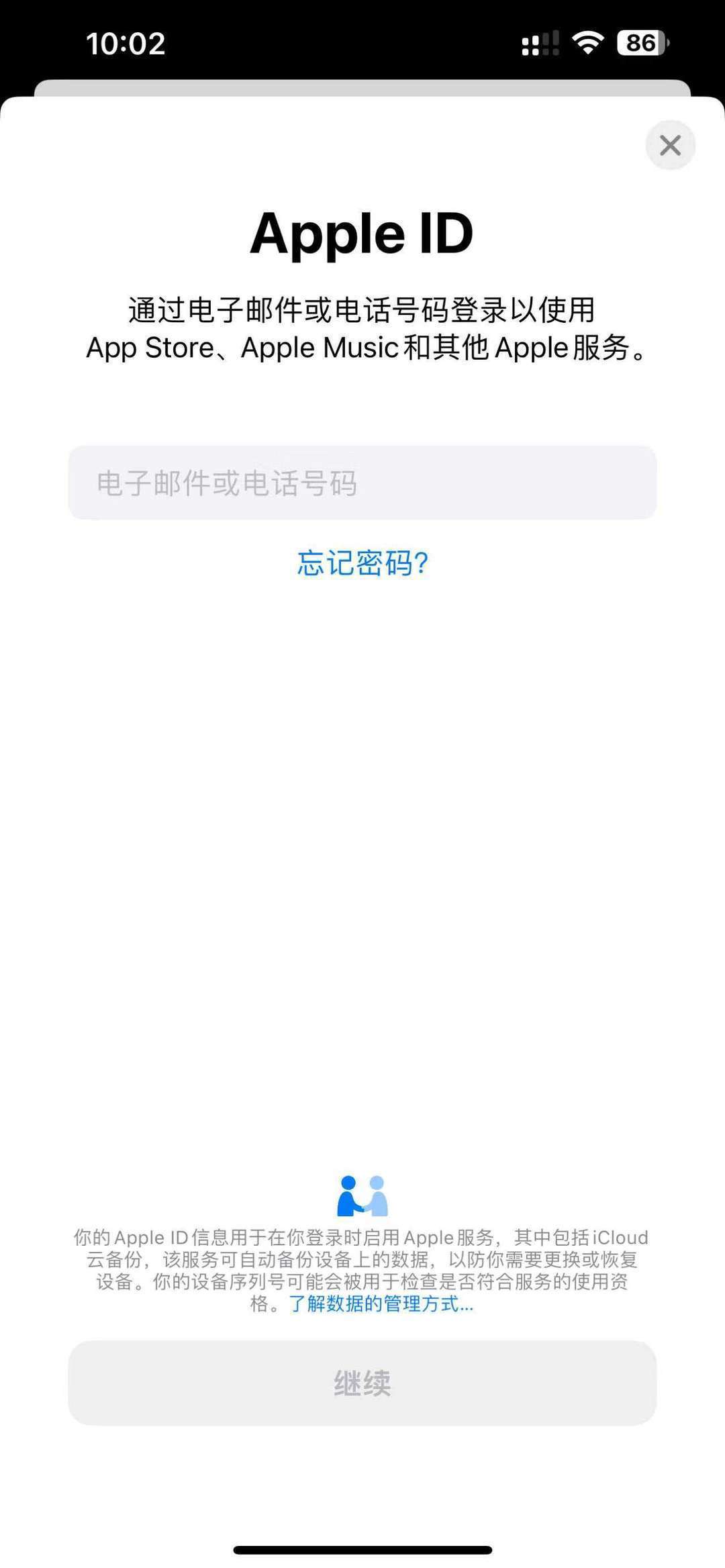This screenshot has height=1568, width=725.
Task: Dismiss the Apple ID sign-in sheet
Action: tap(670, 146)
